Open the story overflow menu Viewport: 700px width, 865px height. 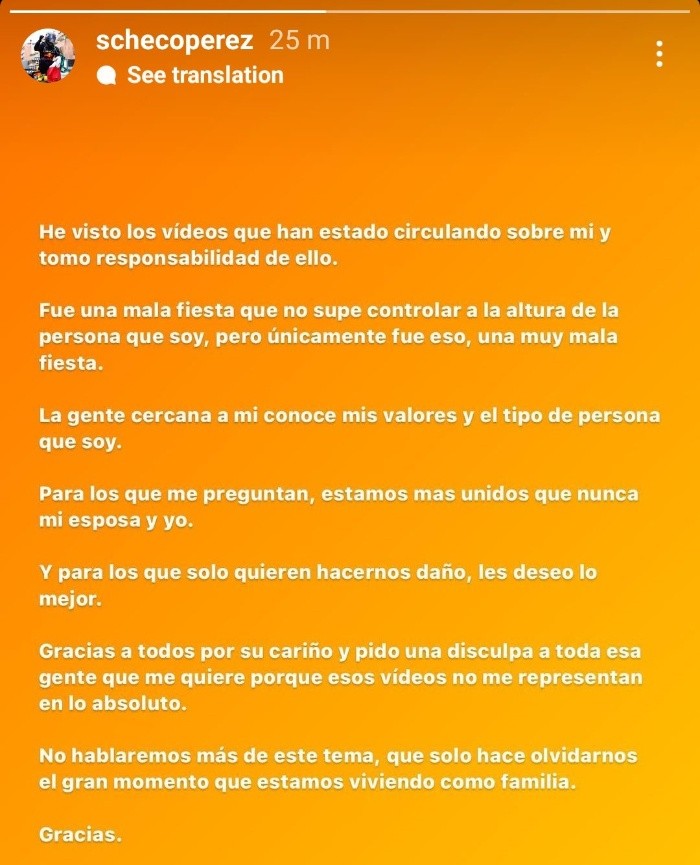click(659, 54)
